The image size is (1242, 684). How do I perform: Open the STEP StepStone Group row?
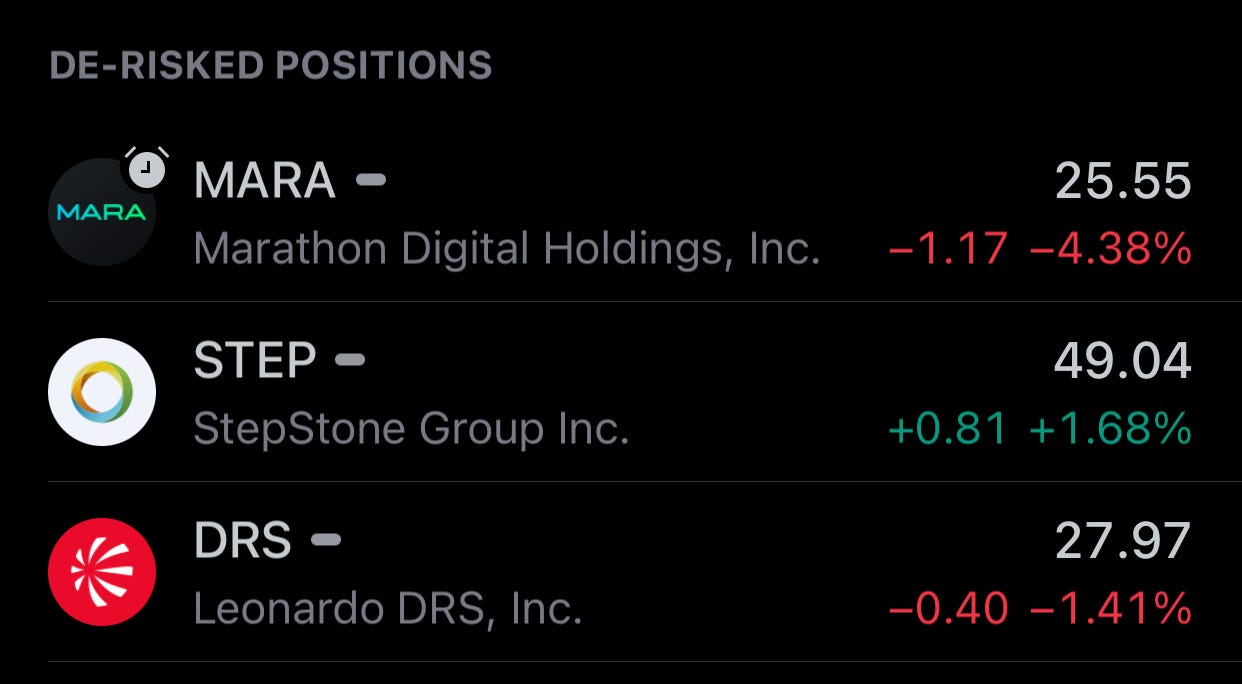point(620,393)
